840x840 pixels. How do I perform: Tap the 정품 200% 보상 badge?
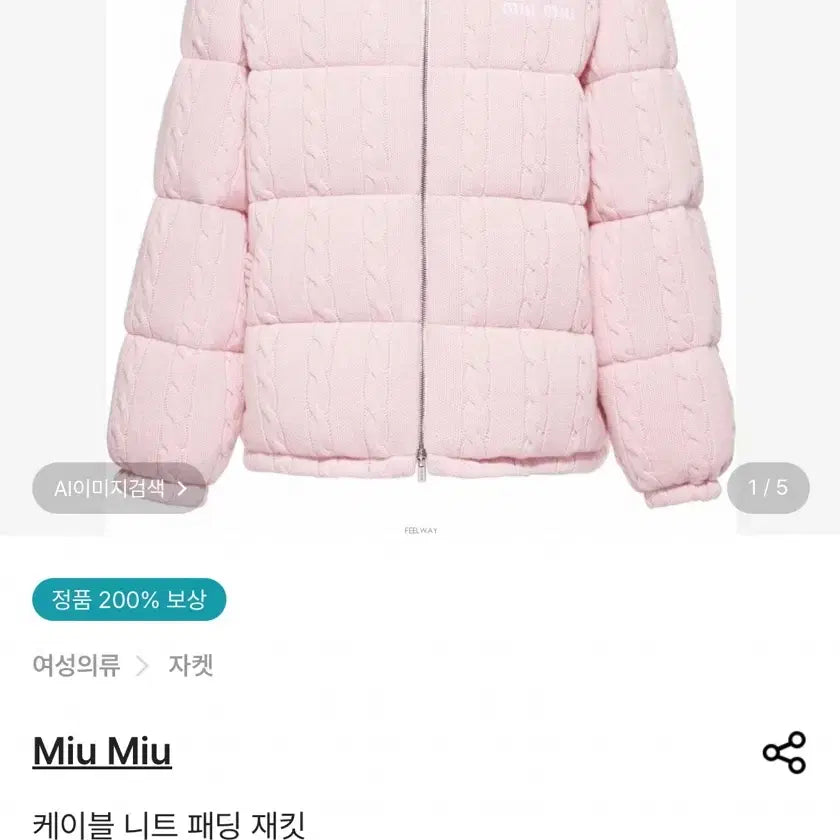(x=129, y=600)
